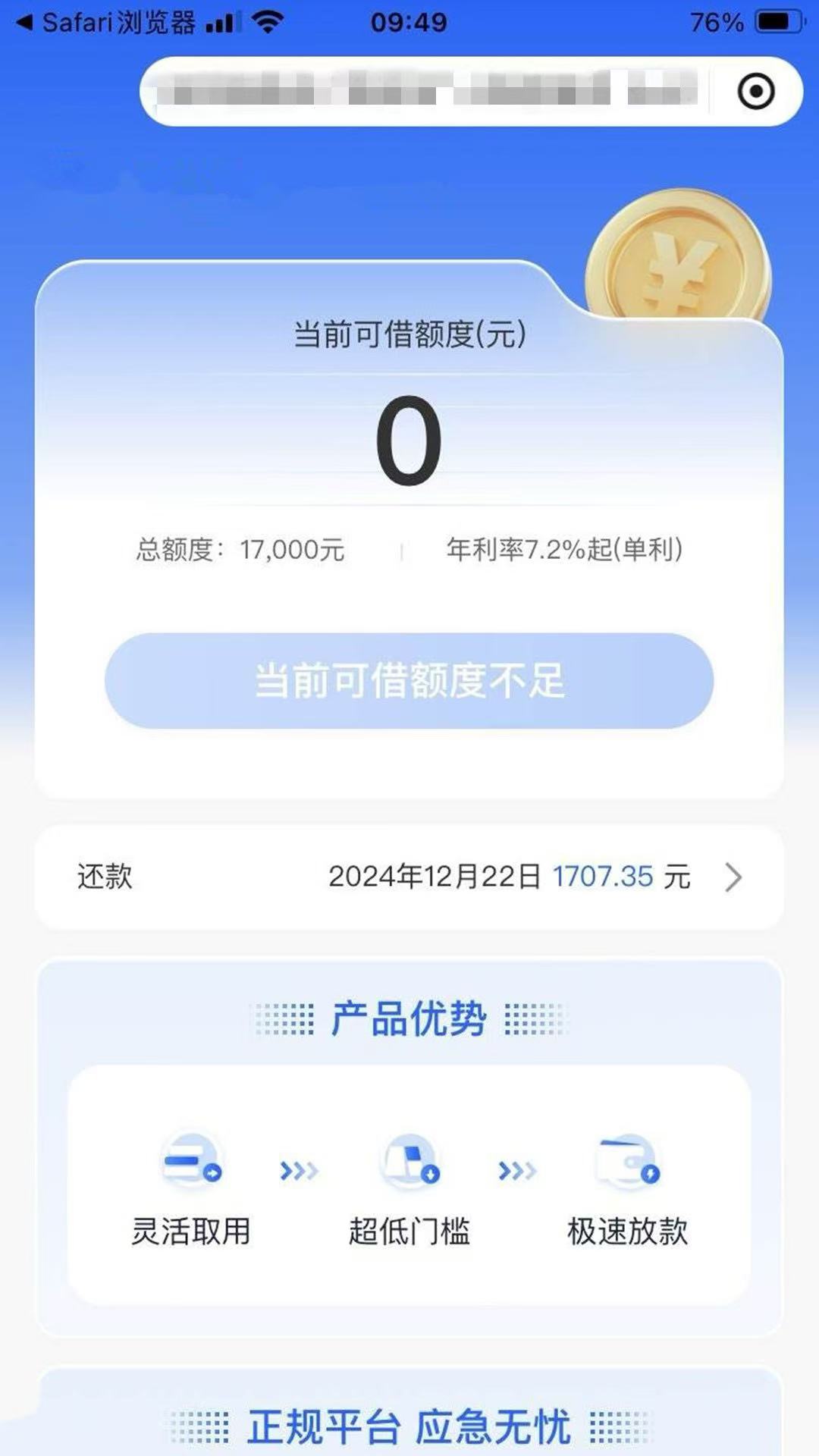The width and height of the screenshot is (819, 1456).
Task: Tap the 当前可借额度不足 button
Action: (409, 680)
